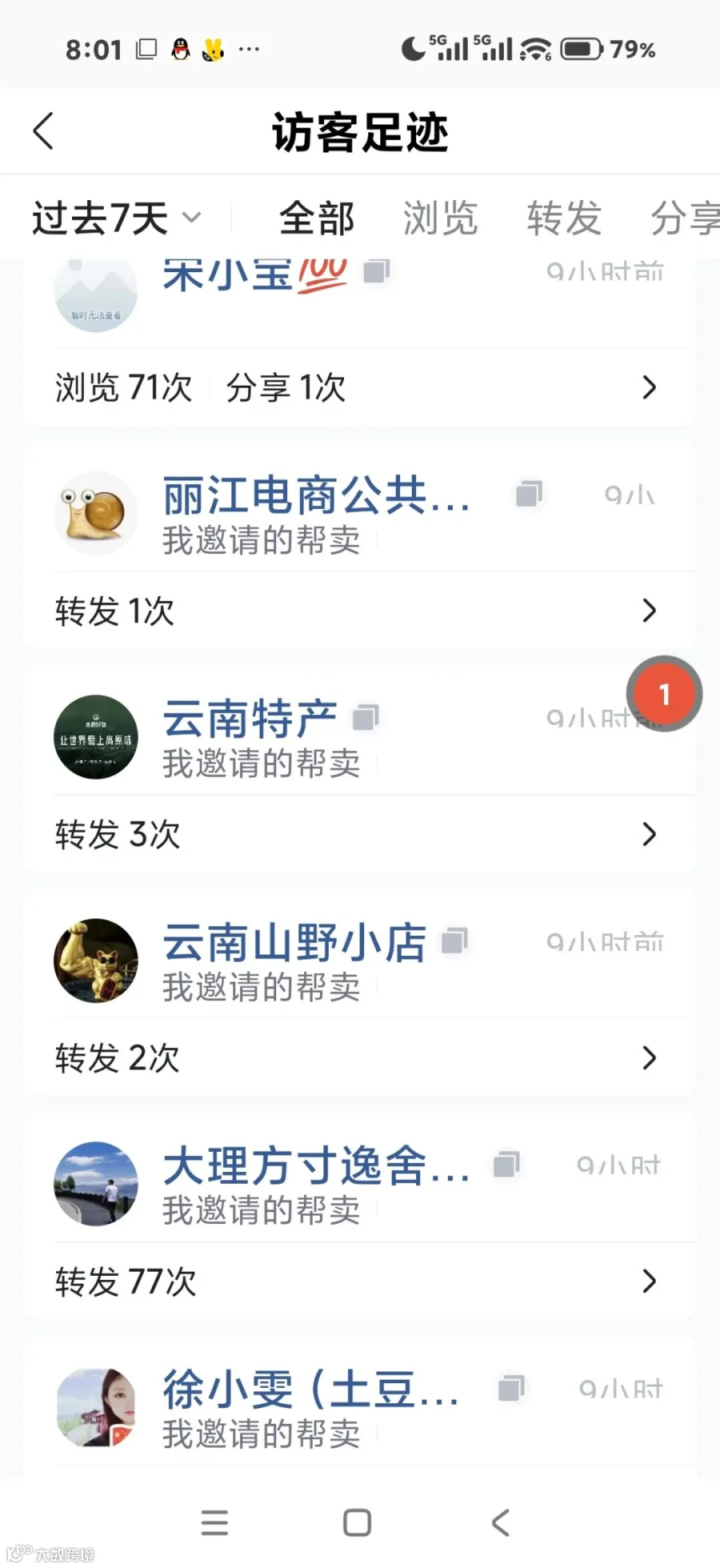Viewport: 720px width, 1568px height.
Task: Open visitor 徐小雯（土豆… entry
Action: [x=311, y=1390]
